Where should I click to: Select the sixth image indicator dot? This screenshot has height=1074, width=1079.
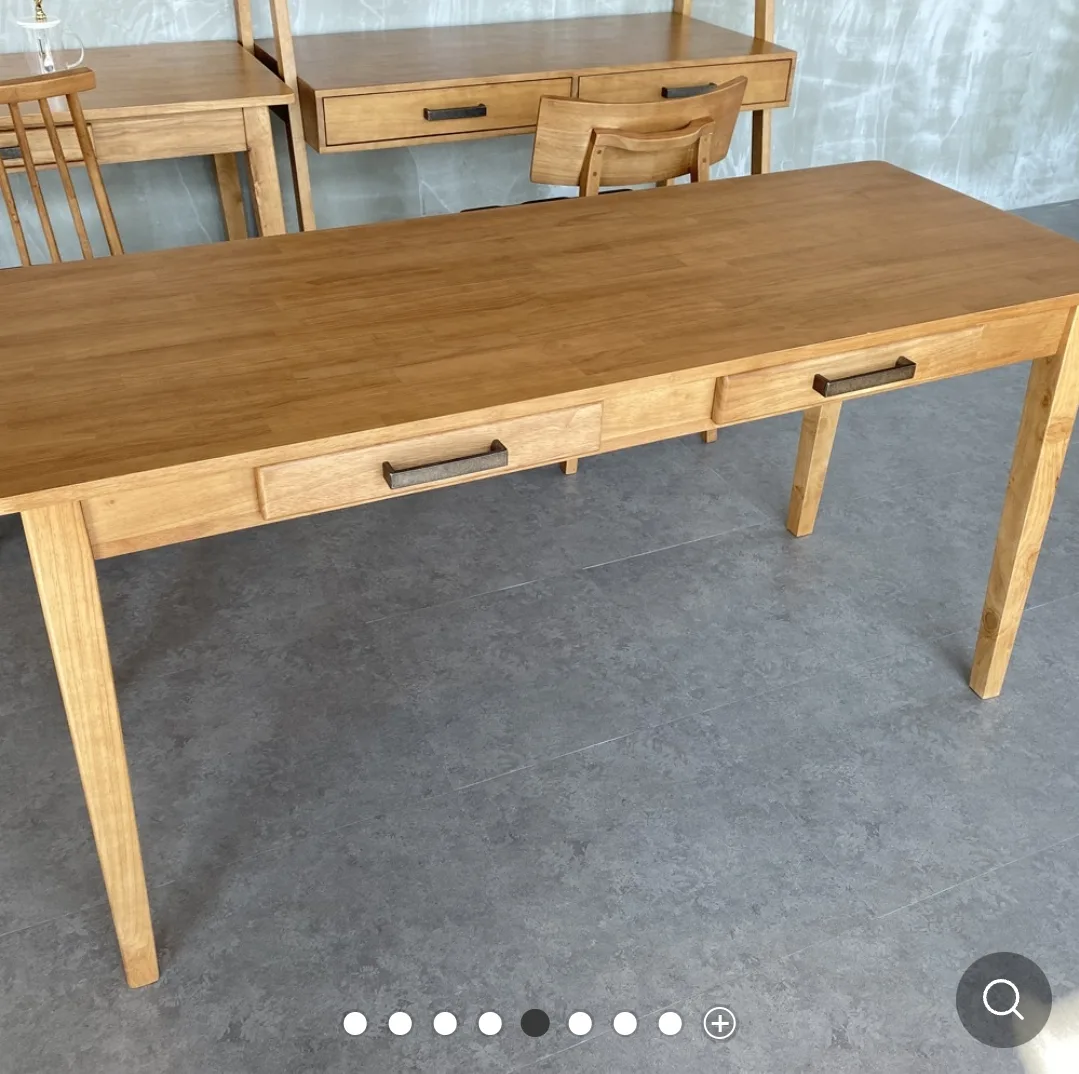tap(580, 1023)
